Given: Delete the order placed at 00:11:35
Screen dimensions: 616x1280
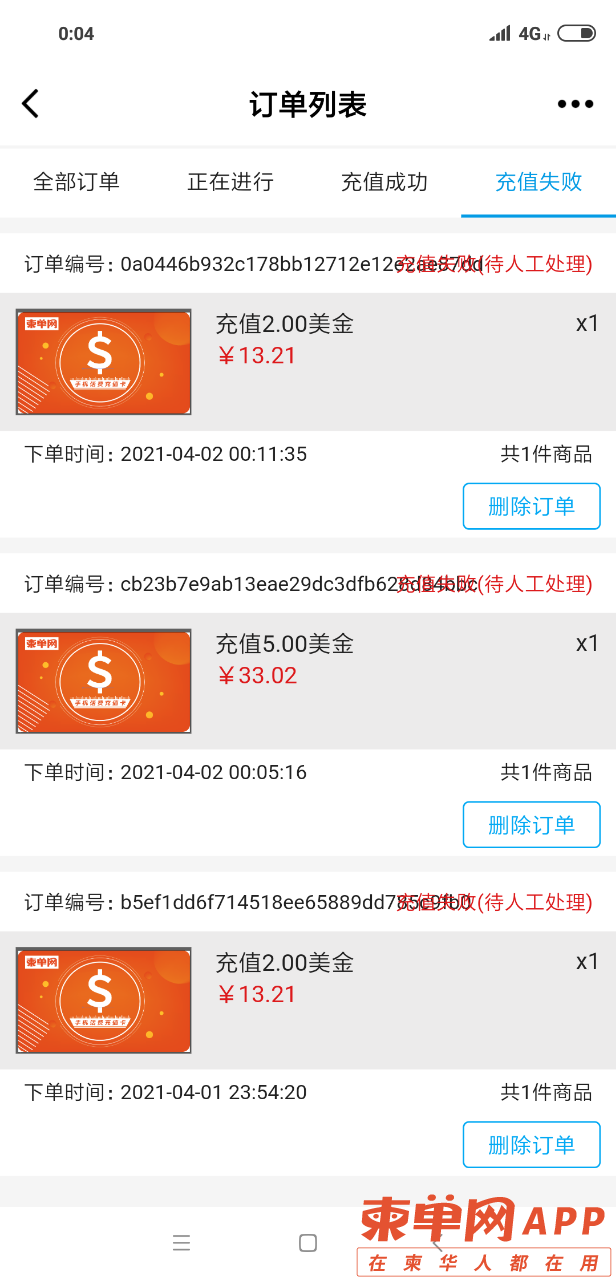Looking at the screenshot, I should [531, 506].
